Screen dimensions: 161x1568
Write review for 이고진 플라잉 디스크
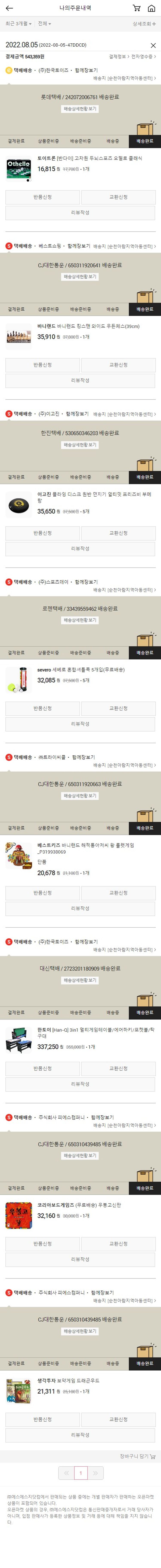pyautogui.click(x=80, y=548)
